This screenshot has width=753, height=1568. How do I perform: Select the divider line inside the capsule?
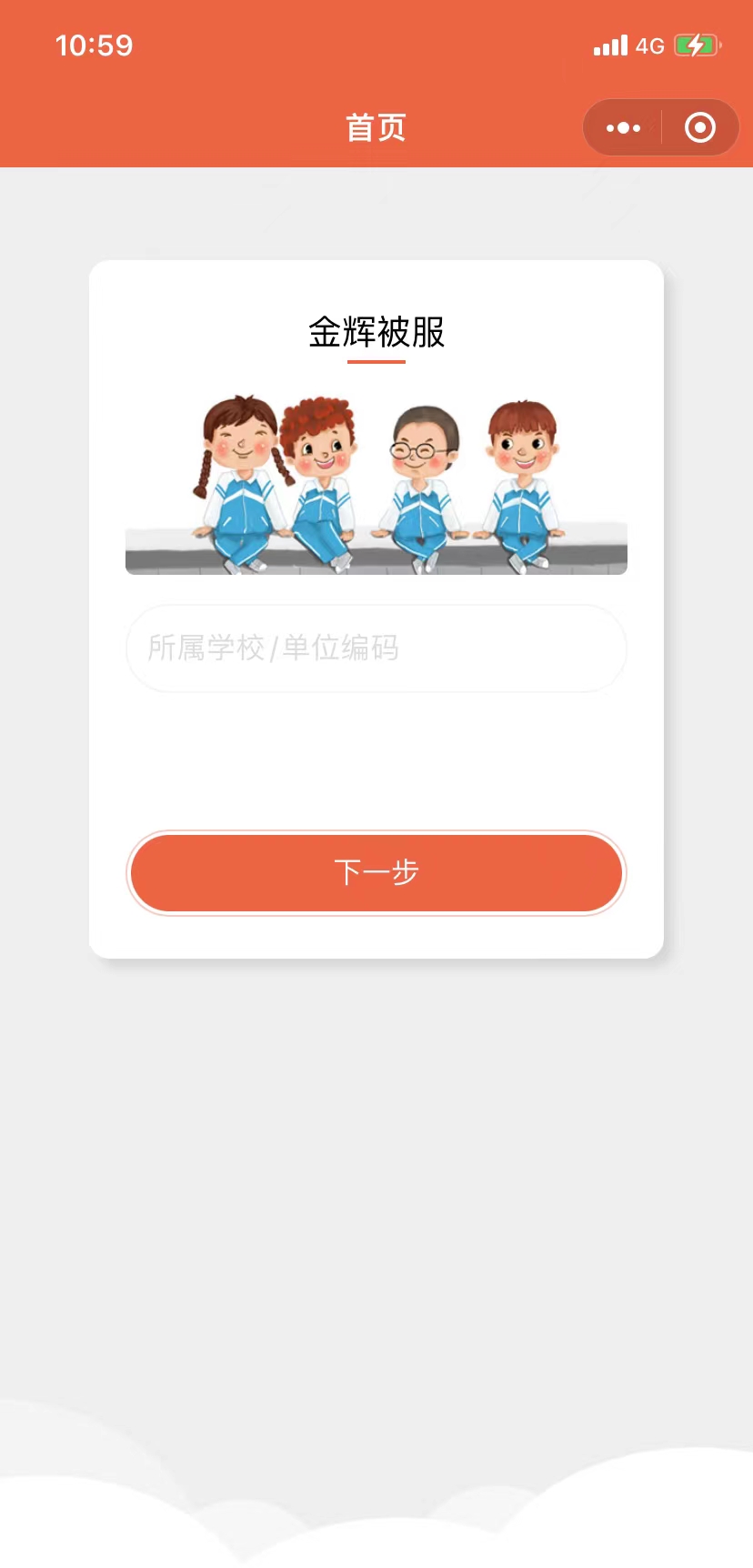pos(661,127)
